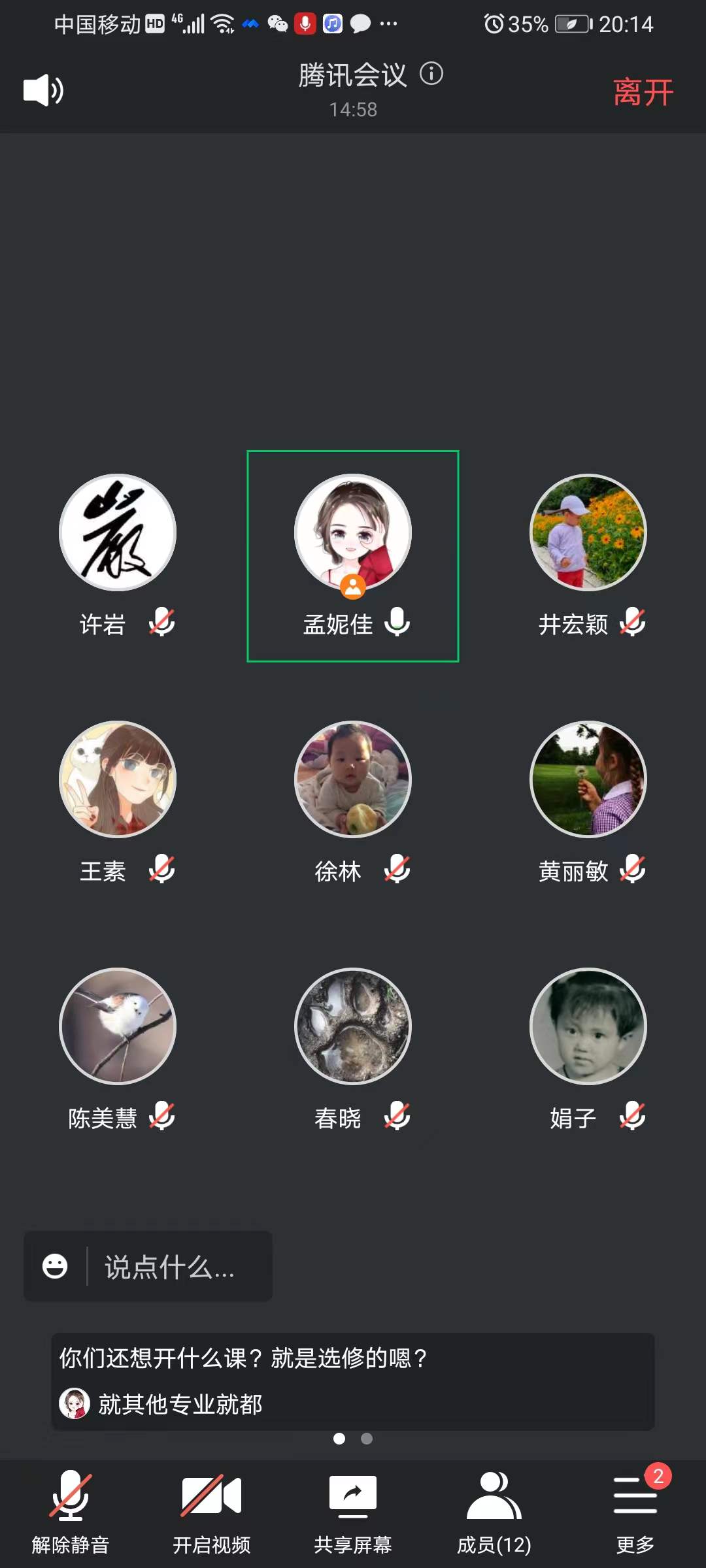Screen dimensions: 706x1568
Task: Select participant 陈美慧's avatar
Action: (118, 1026)
